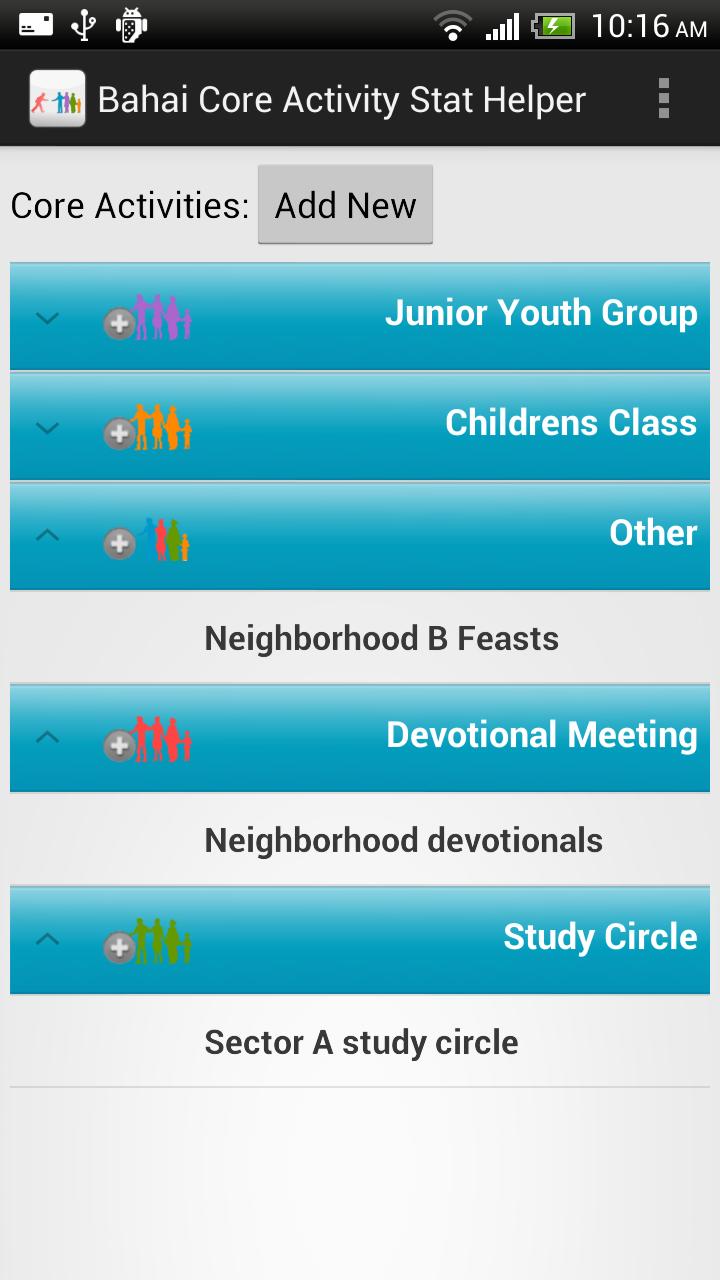Expand the Childrens Class section
Image resolution: width=720 pixels, height=1280 pixels.
46,428
